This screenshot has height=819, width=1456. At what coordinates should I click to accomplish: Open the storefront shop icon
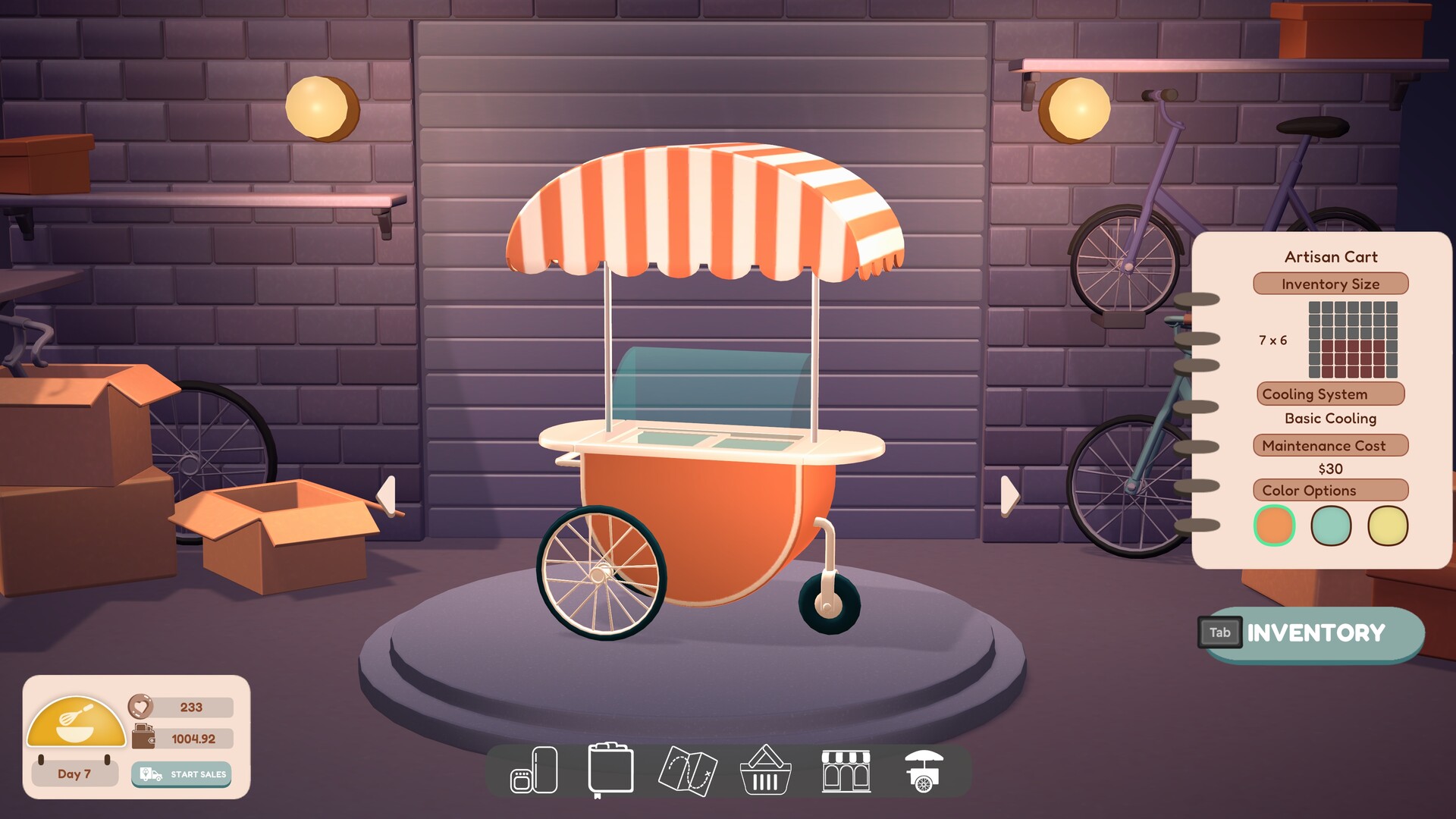[846, 770]
